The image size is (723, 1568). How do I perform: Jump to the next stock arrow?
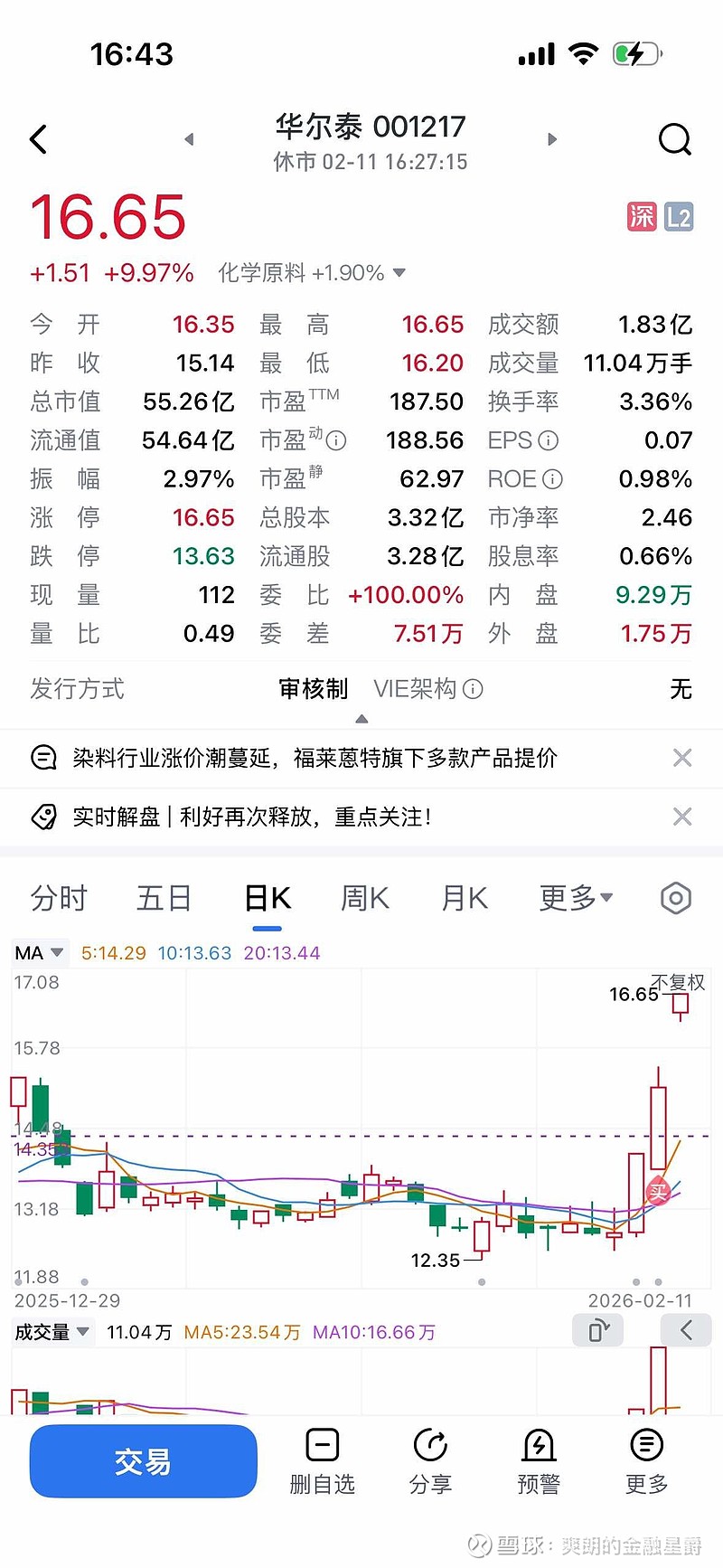click(552, 139)
